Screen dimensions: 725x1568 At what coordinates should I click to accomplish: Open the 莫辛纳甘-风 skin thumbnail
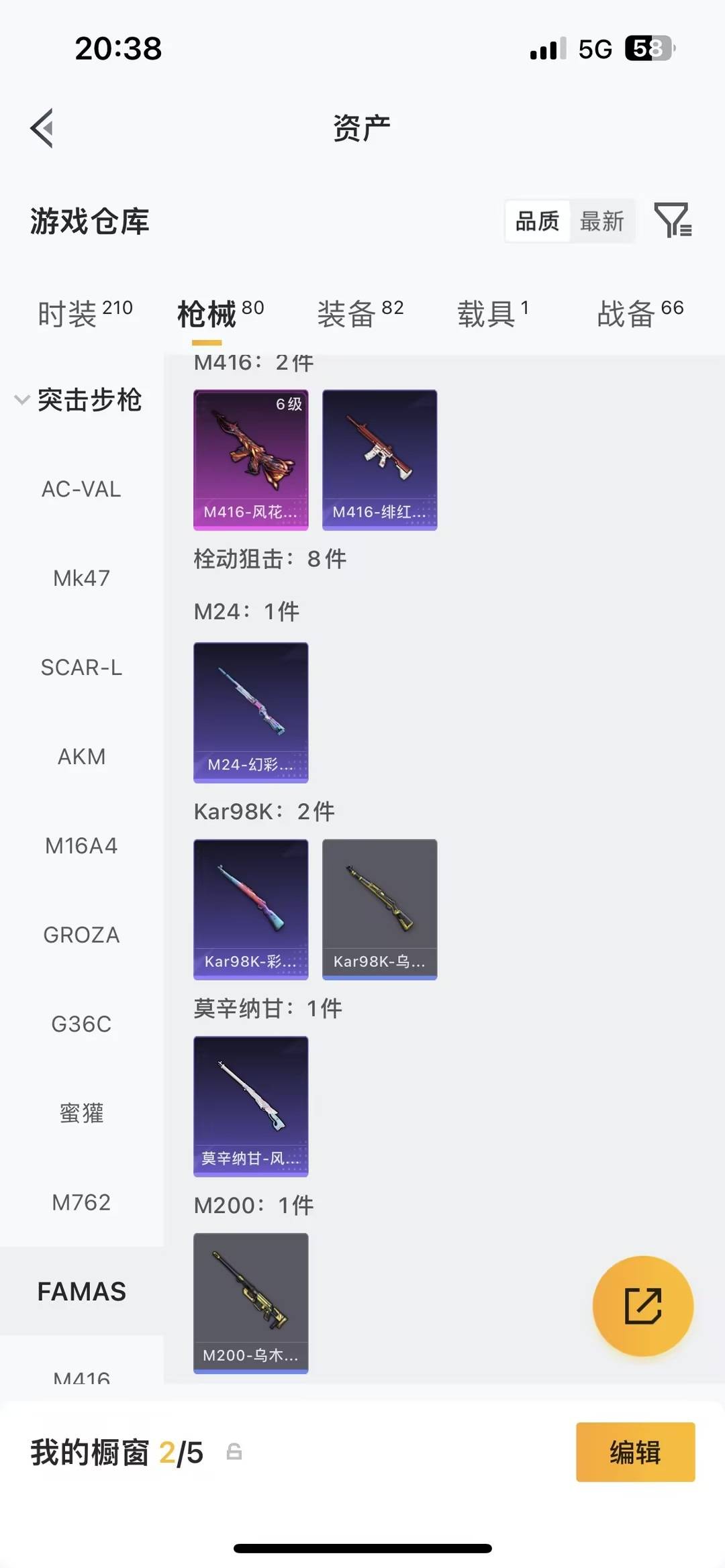pos(250,1107)
